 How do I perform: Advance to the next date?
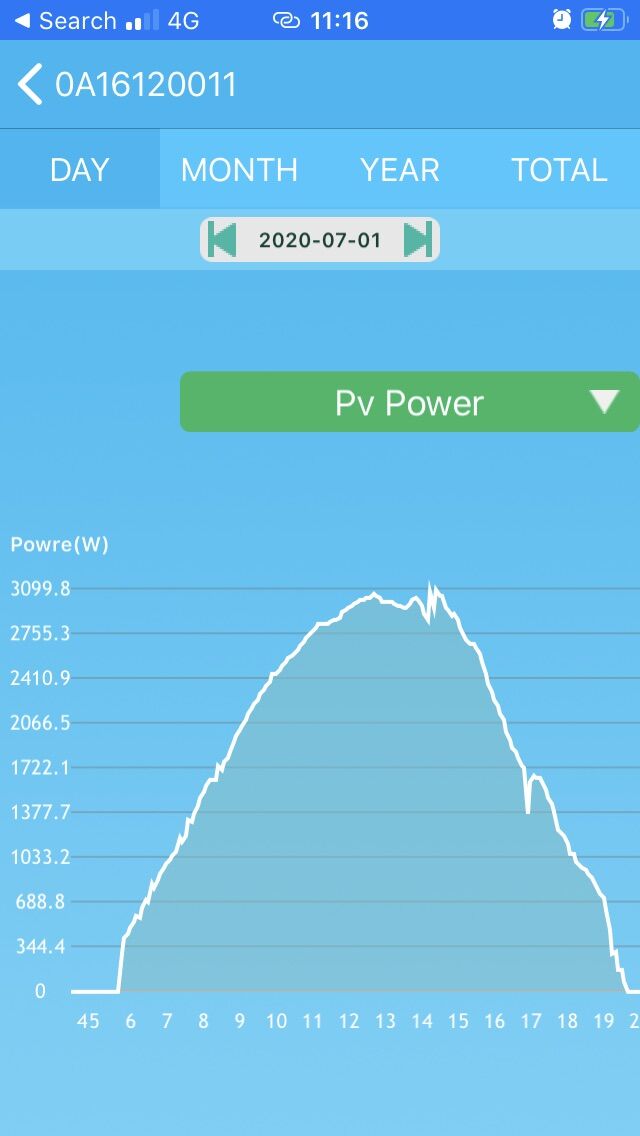point(418,240)
